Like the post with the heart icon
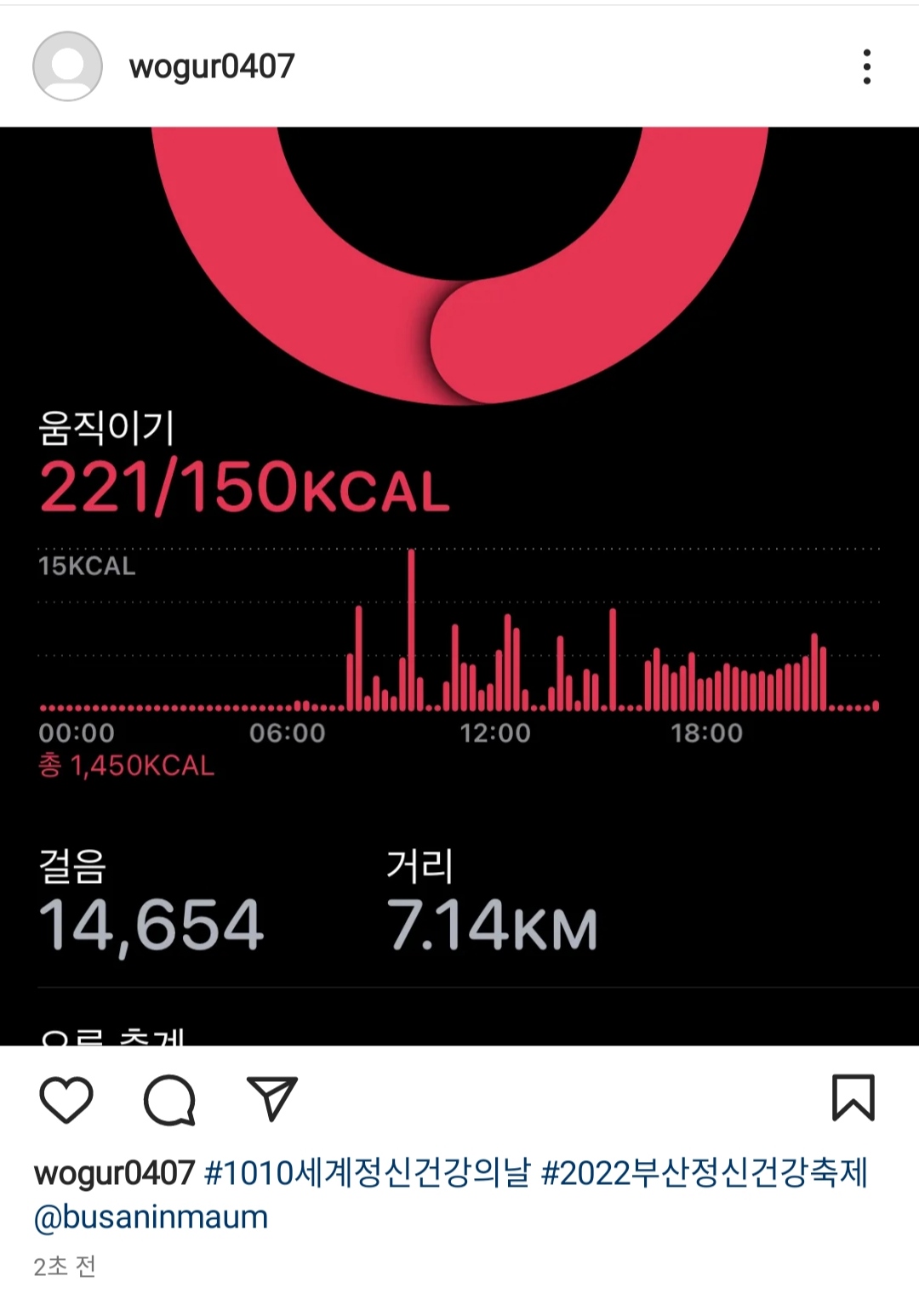 click(x=66, y=1099)
